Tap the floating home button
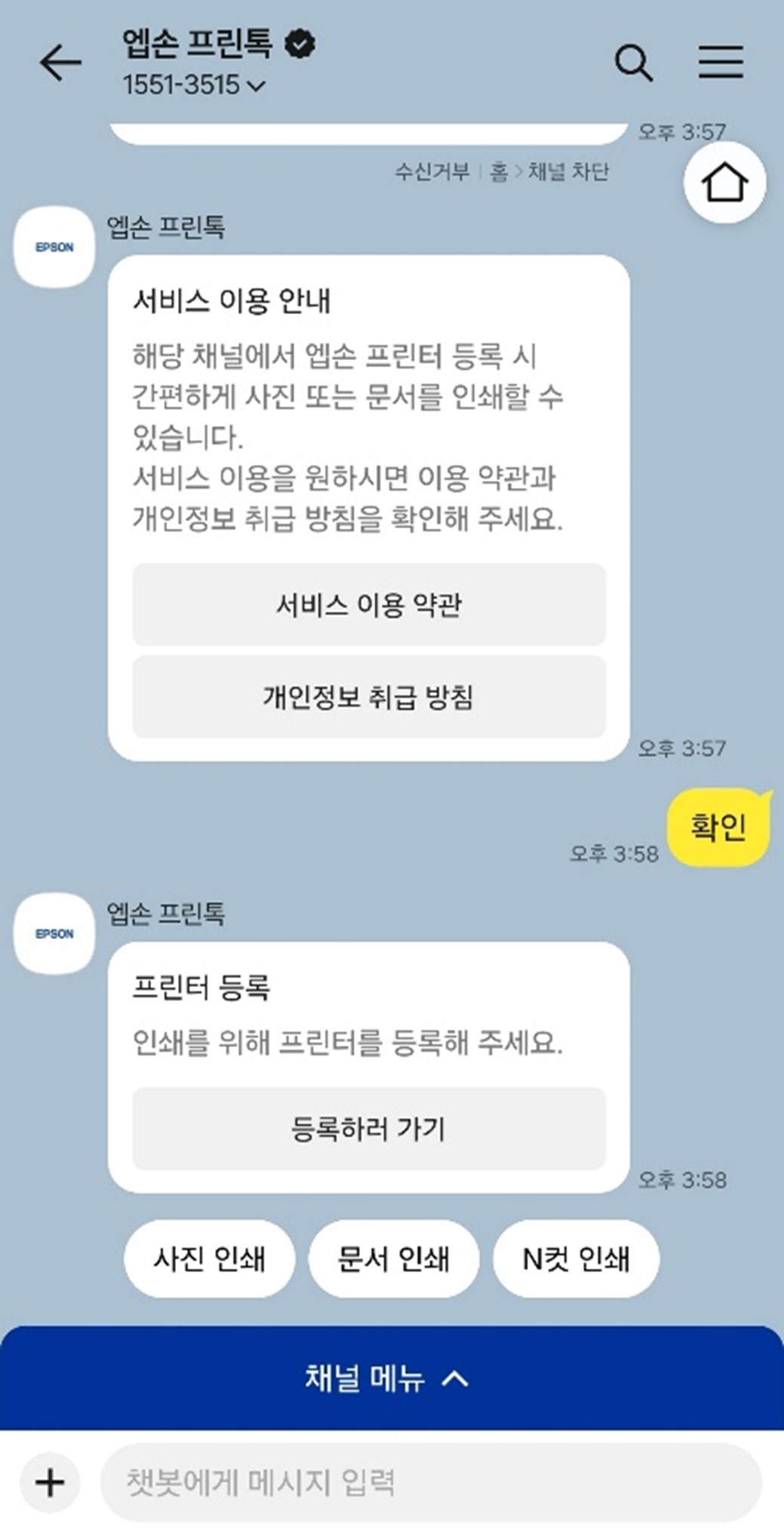This screenshot has width=784, height=1535. (724, 182)
